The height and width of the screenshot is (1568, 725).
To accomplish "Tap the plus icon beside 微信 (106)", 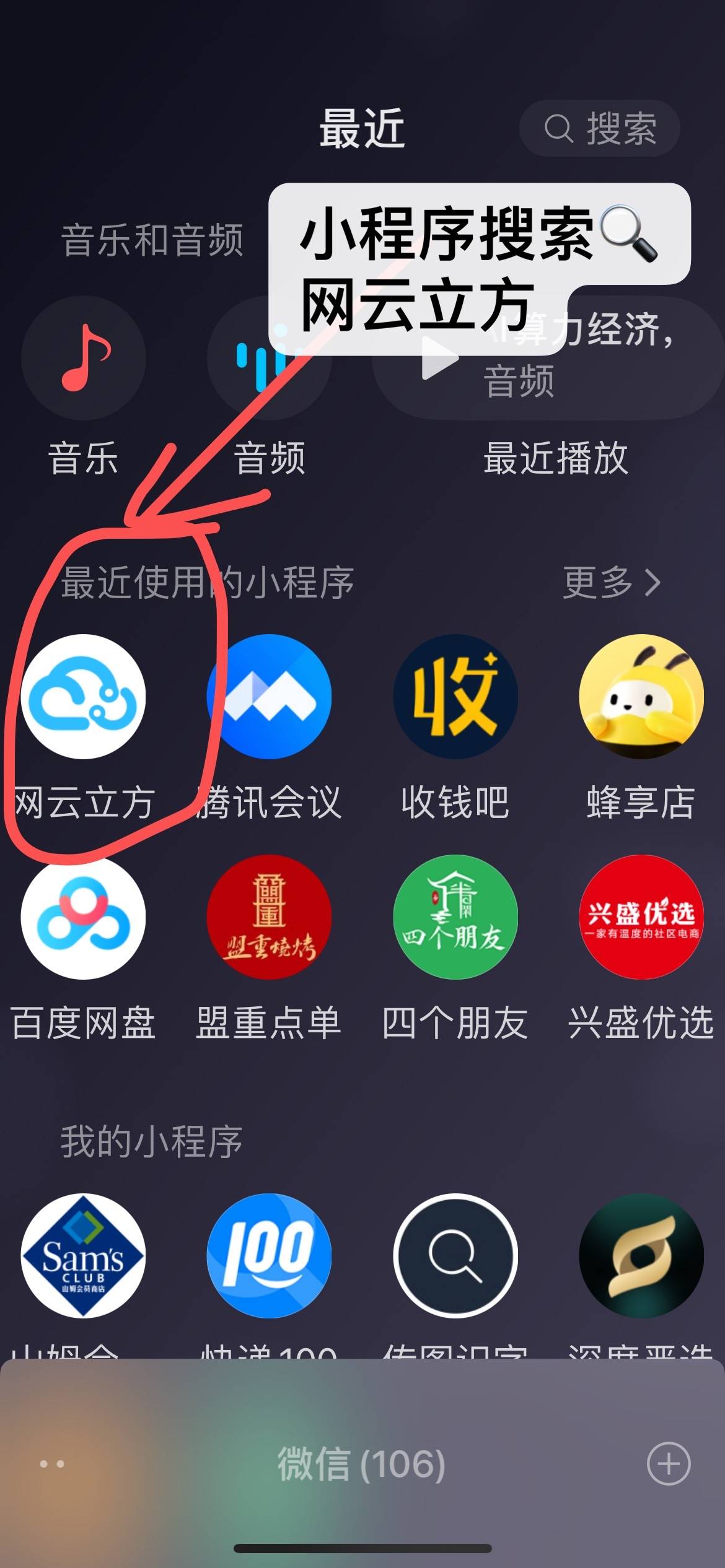I will click(x=668, y=1464).
